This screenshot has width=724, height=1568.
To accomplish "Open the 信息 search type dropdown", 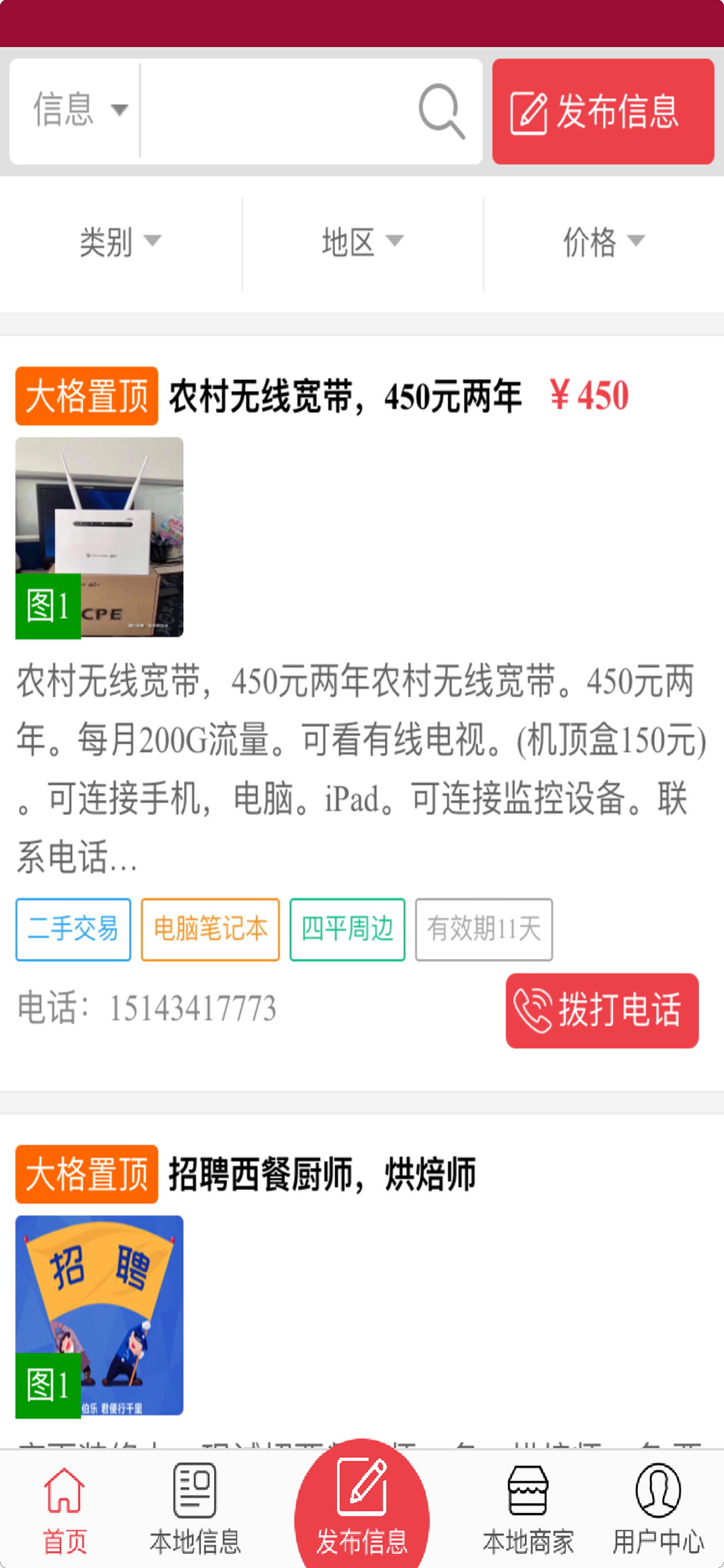I will coord(79,110).
